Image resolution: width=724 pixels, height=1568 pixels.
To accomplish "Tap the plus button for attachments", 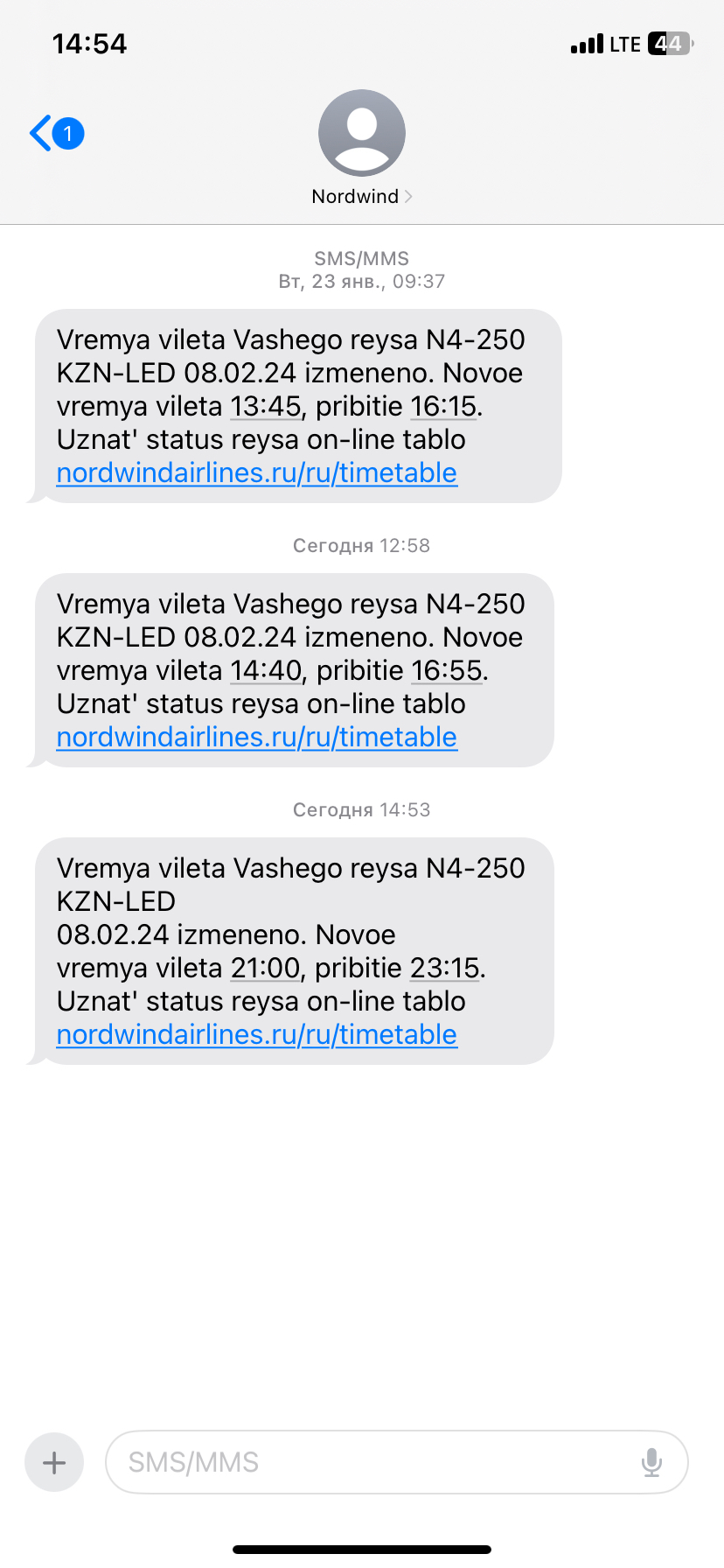I will [54, 1462].
